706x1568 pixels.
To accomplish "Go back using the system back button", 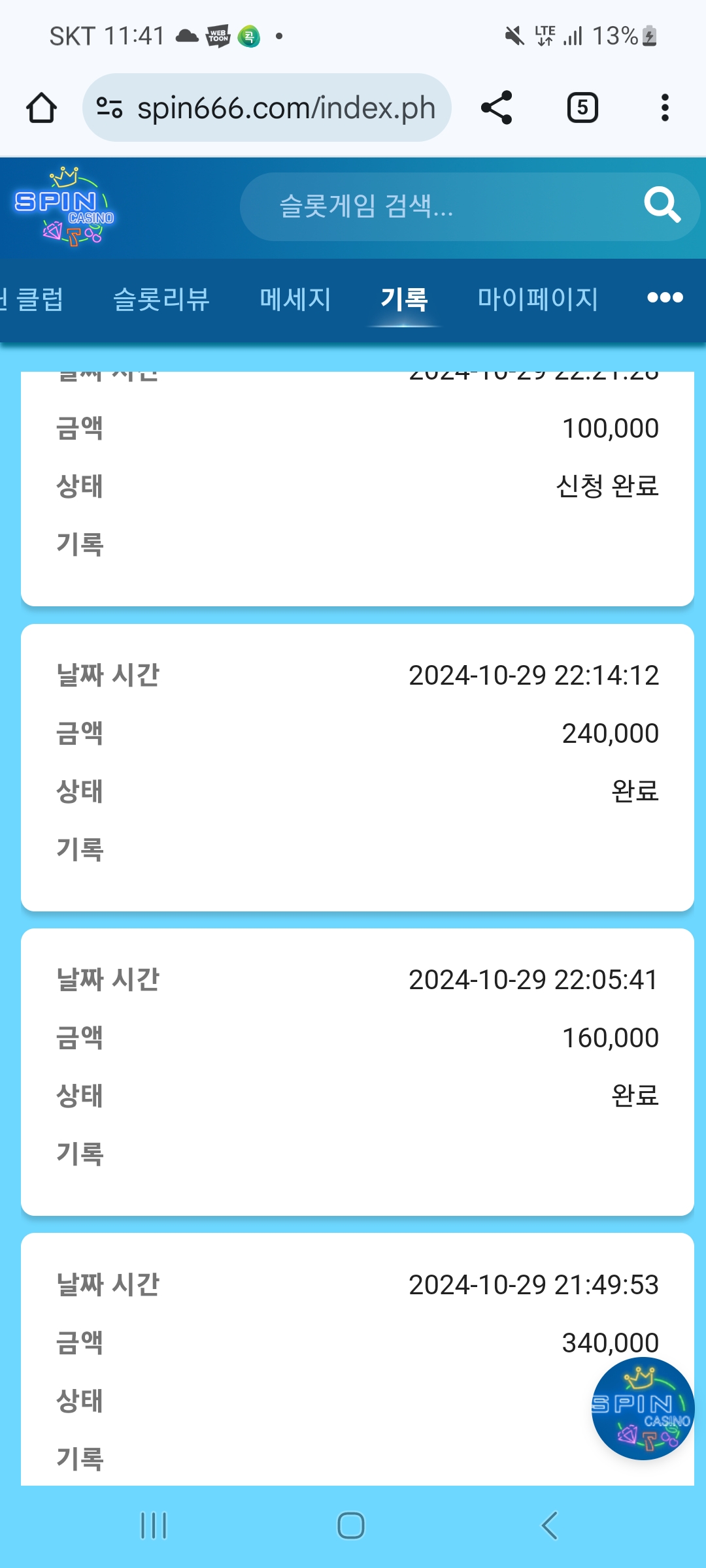I will (x=550, y=1526).
